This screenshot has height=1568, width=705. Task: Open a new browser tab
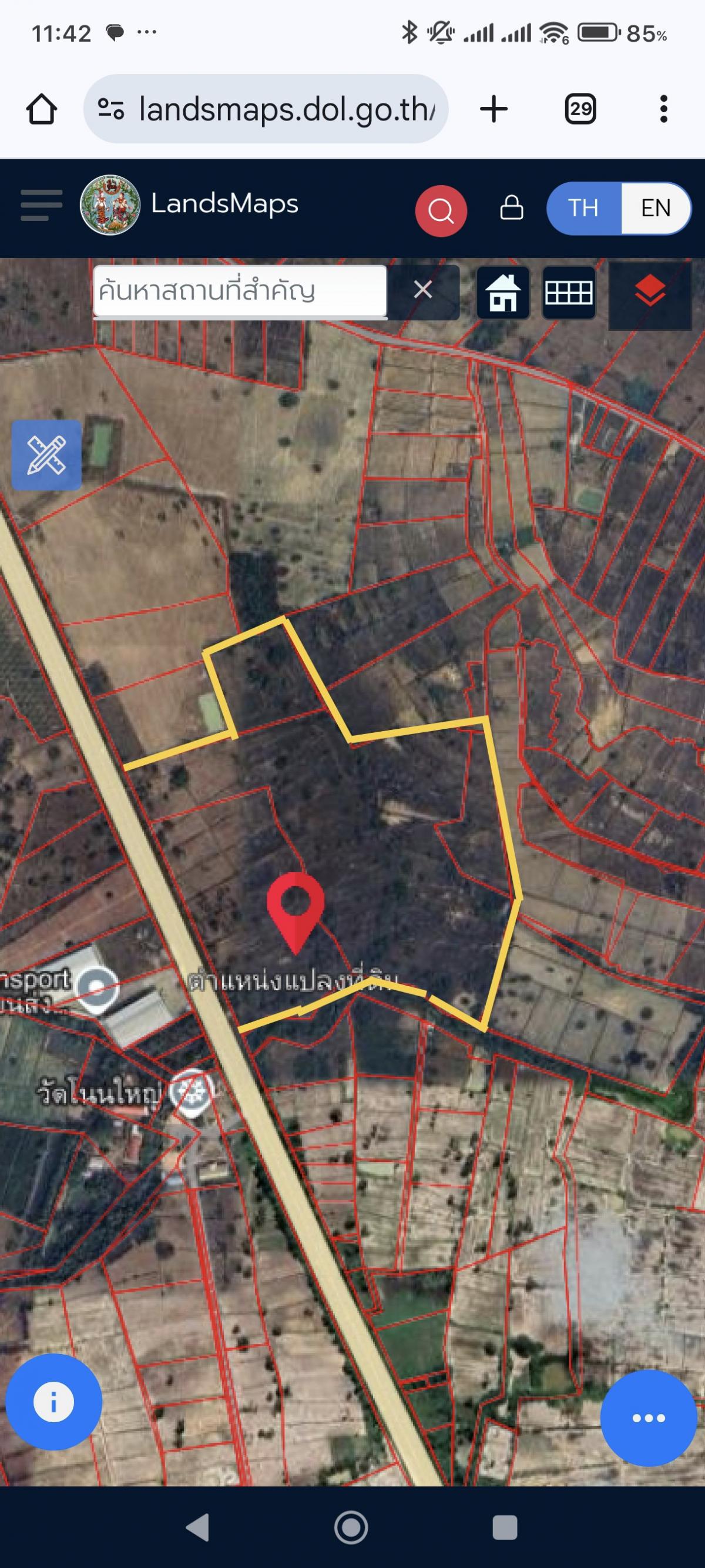493,109
